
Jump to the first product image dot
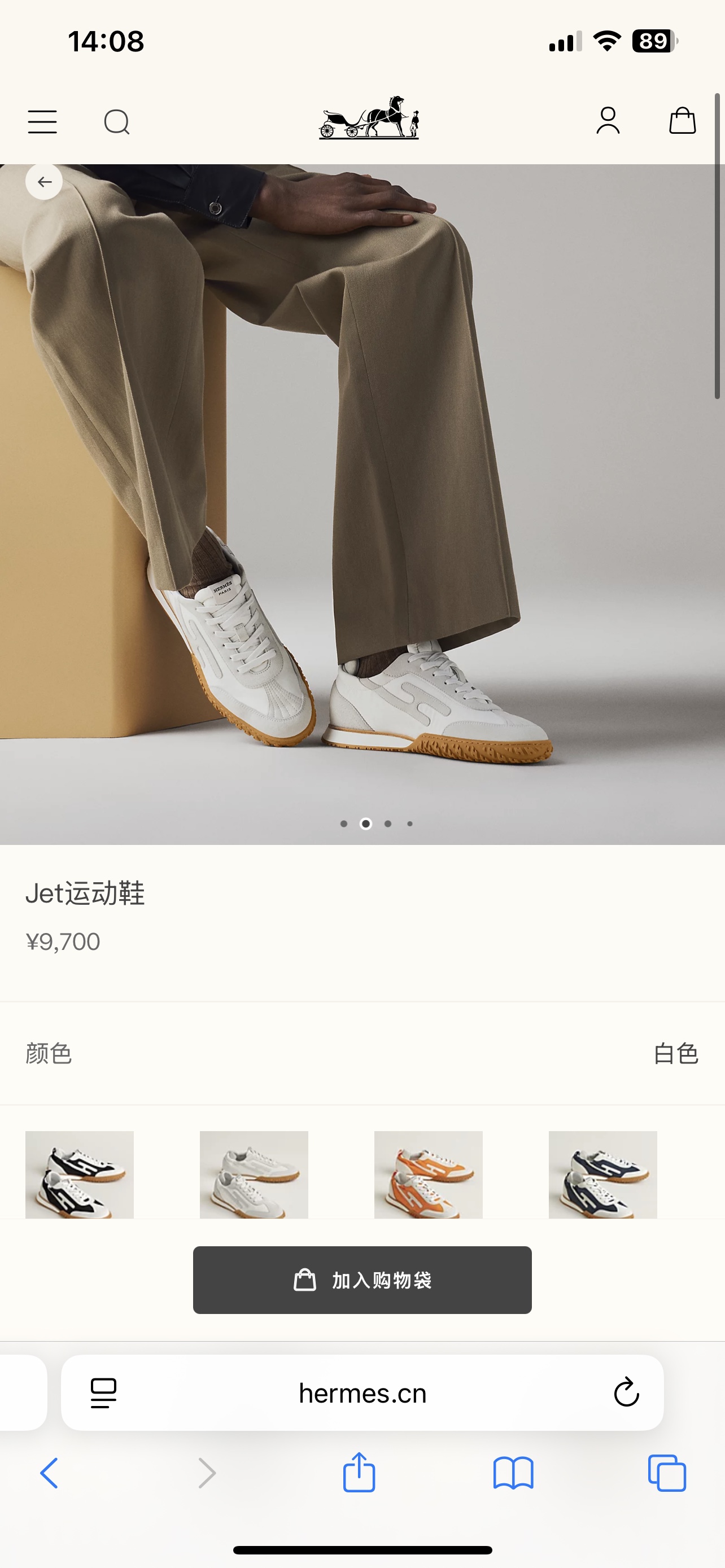click(344, 824)
